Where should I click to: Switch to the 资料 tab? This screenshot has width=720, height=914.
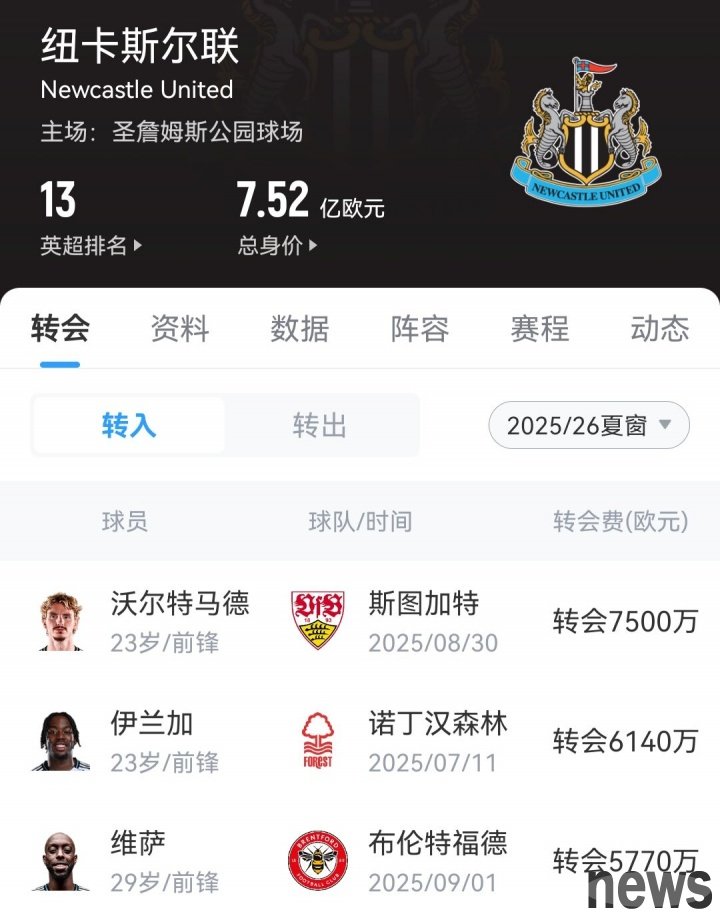(x=180, y=328)
